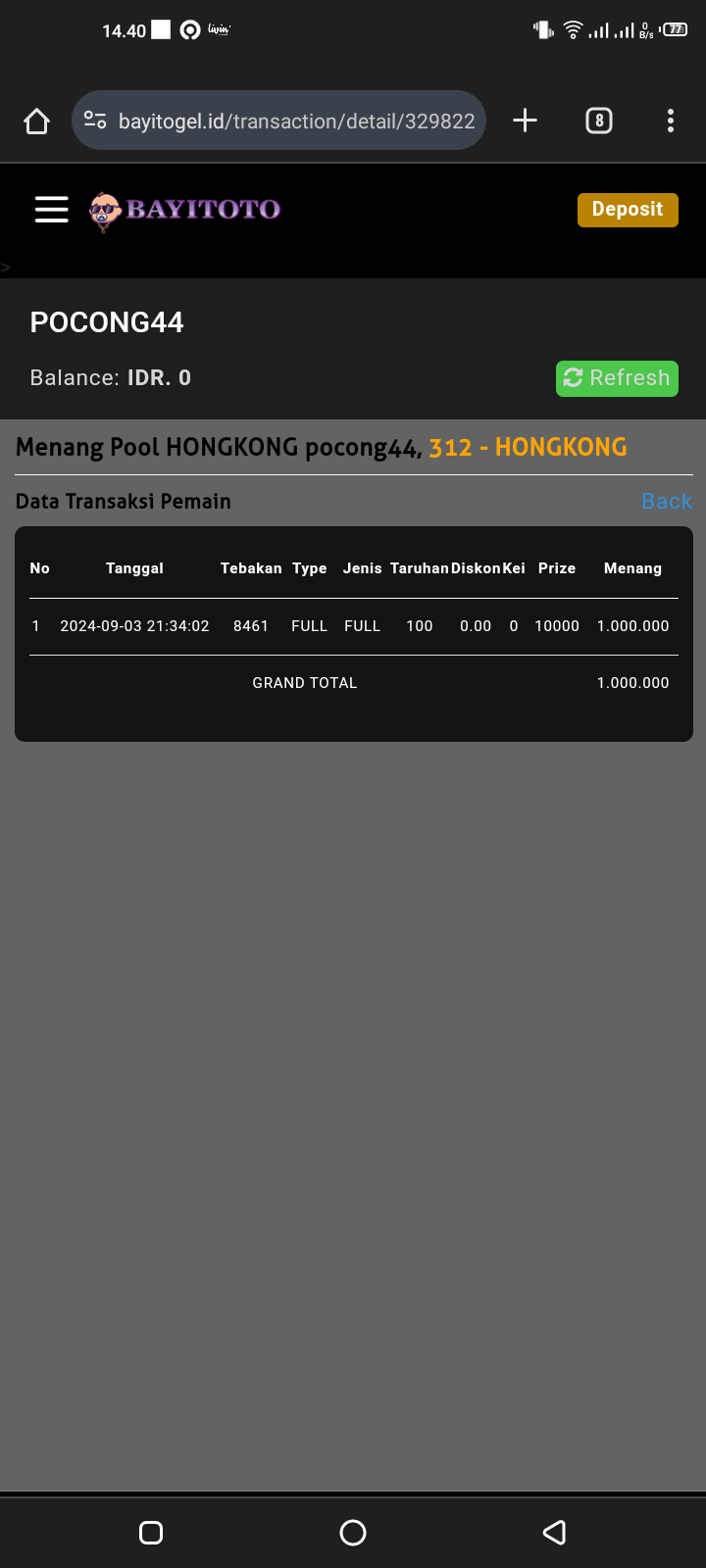Open recent apps from navigation bar
The image size is (706, 1568).
[x=151, y=1533]
